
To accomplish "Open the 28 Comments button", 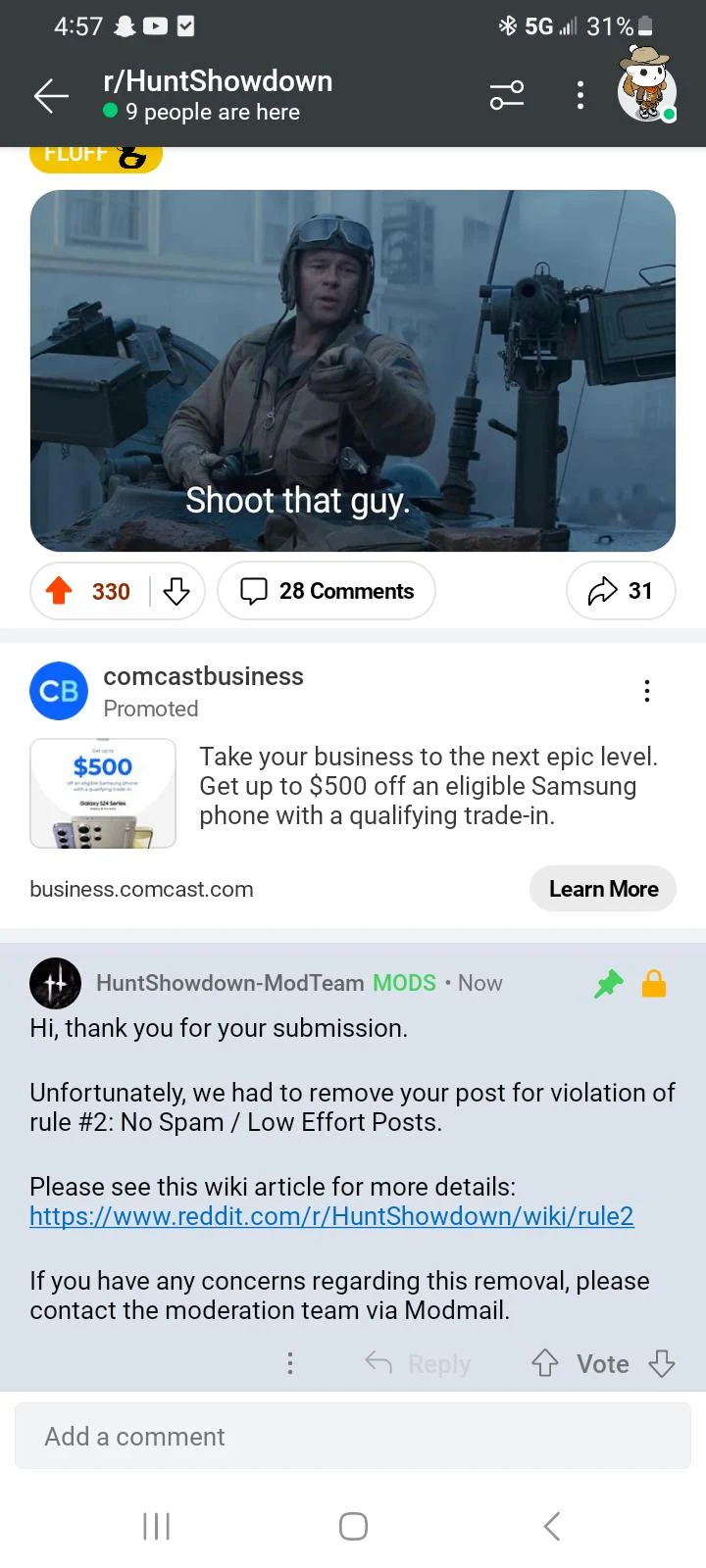I will click(327, 591).
